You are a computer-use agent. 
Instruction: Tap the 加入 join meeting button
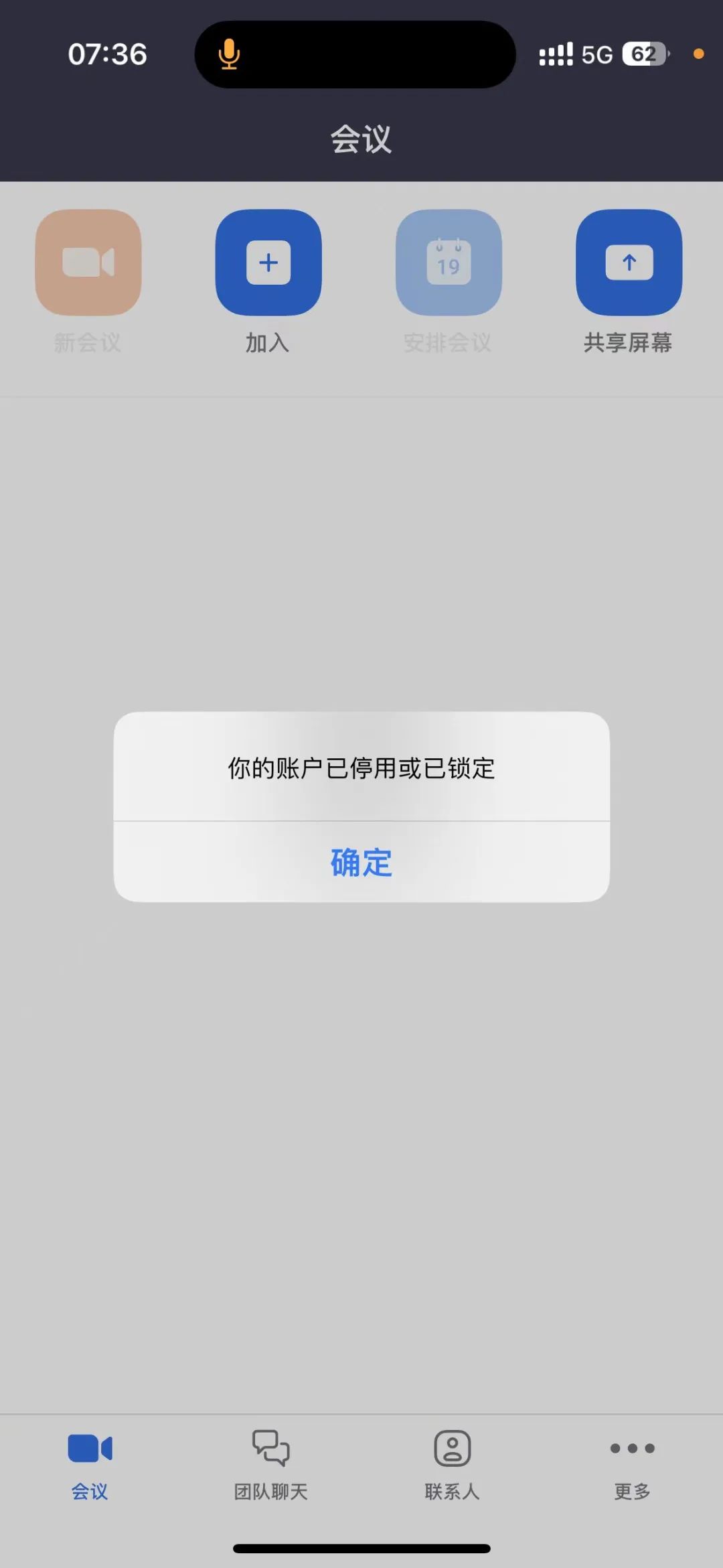coord(268,263)
